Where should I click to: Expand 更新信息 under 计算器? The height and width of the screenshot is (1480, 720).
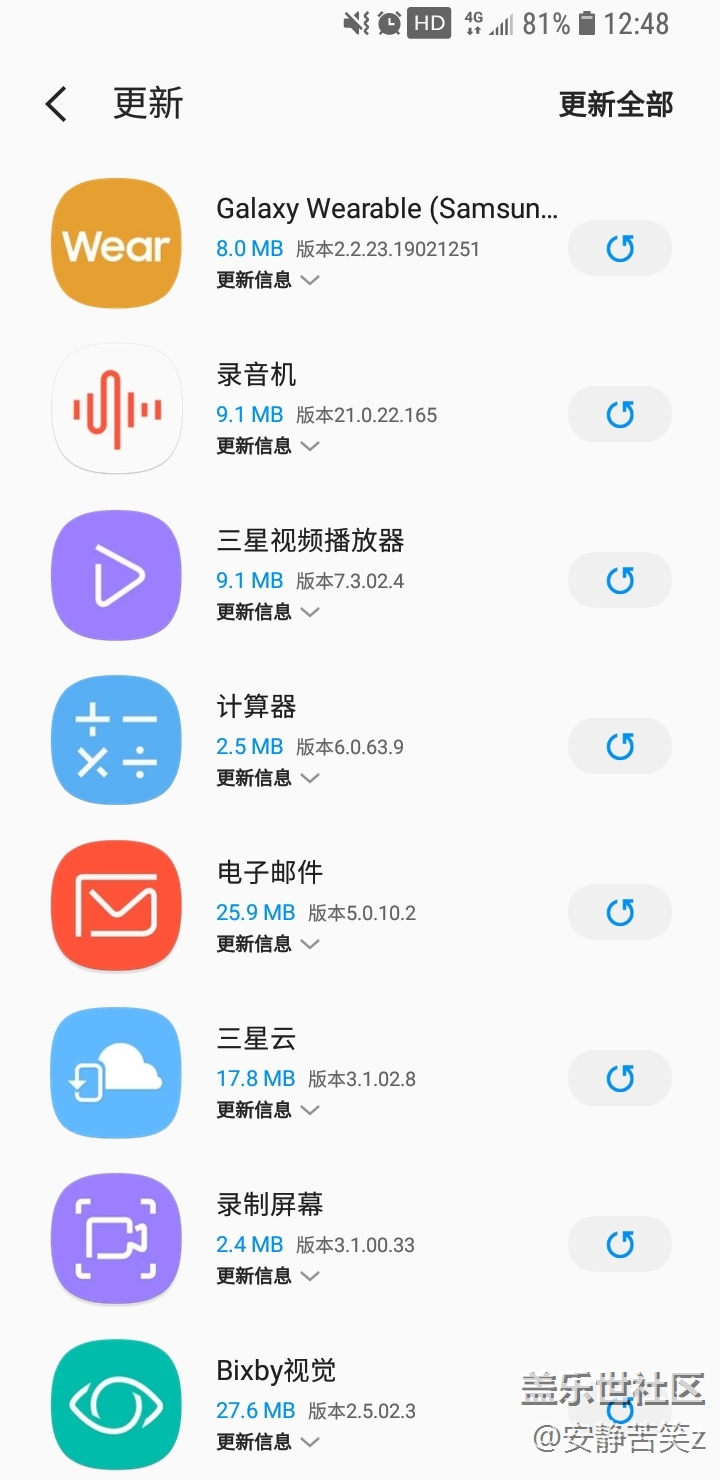pyautogui.click(x=268, y=778)
